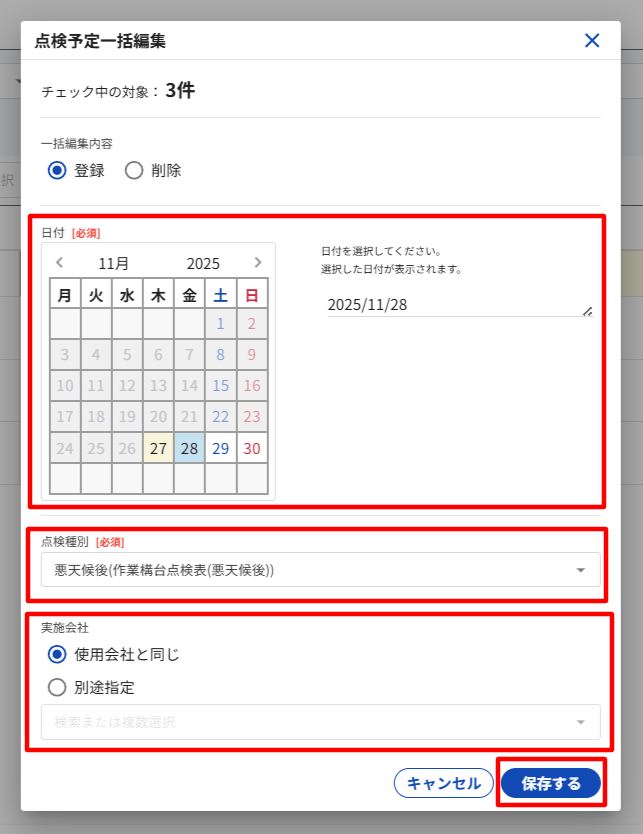Close the 点検予定一括編集 dialog
The height and width of the screenshot is (834, 643).
(592, 40)
